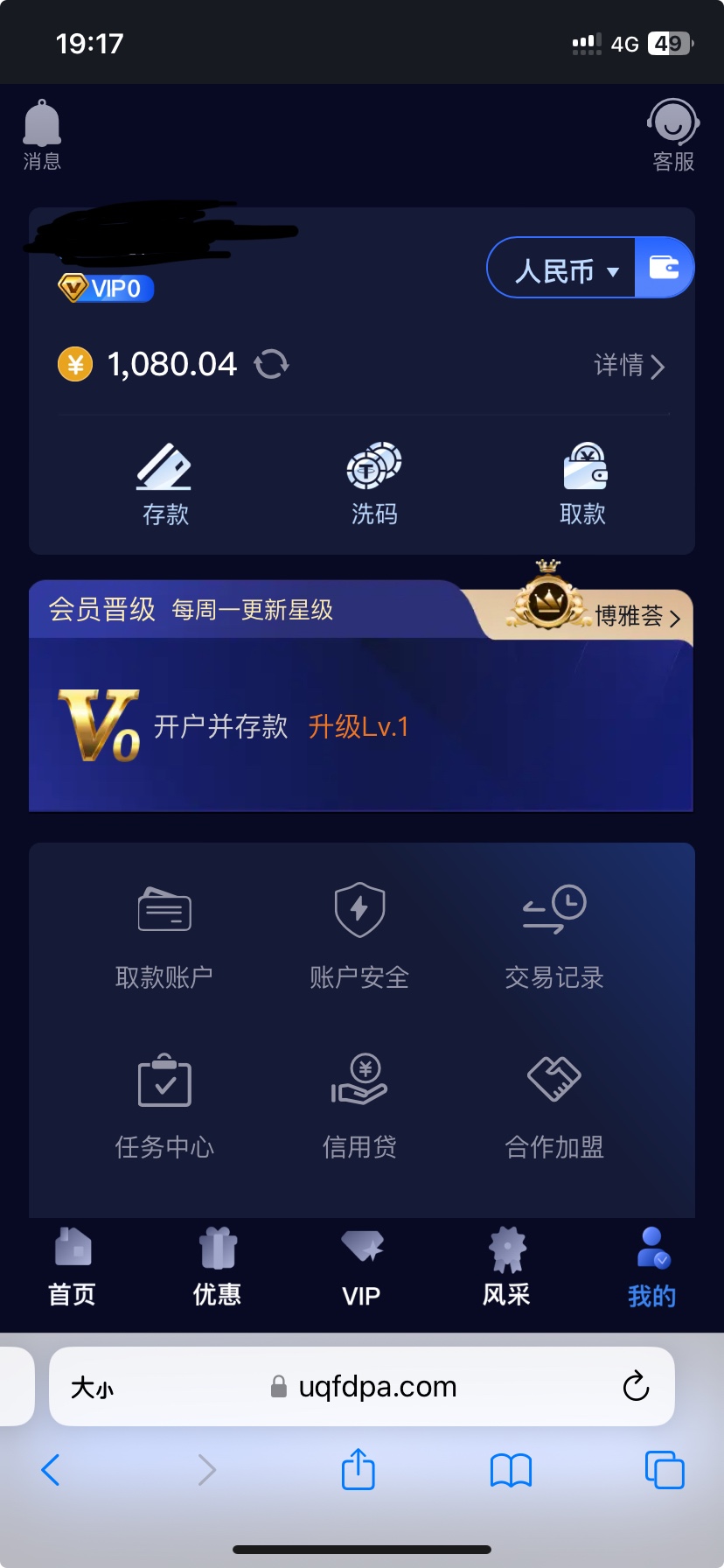Reload the page in the browser address bar

tap(636, 1386)
